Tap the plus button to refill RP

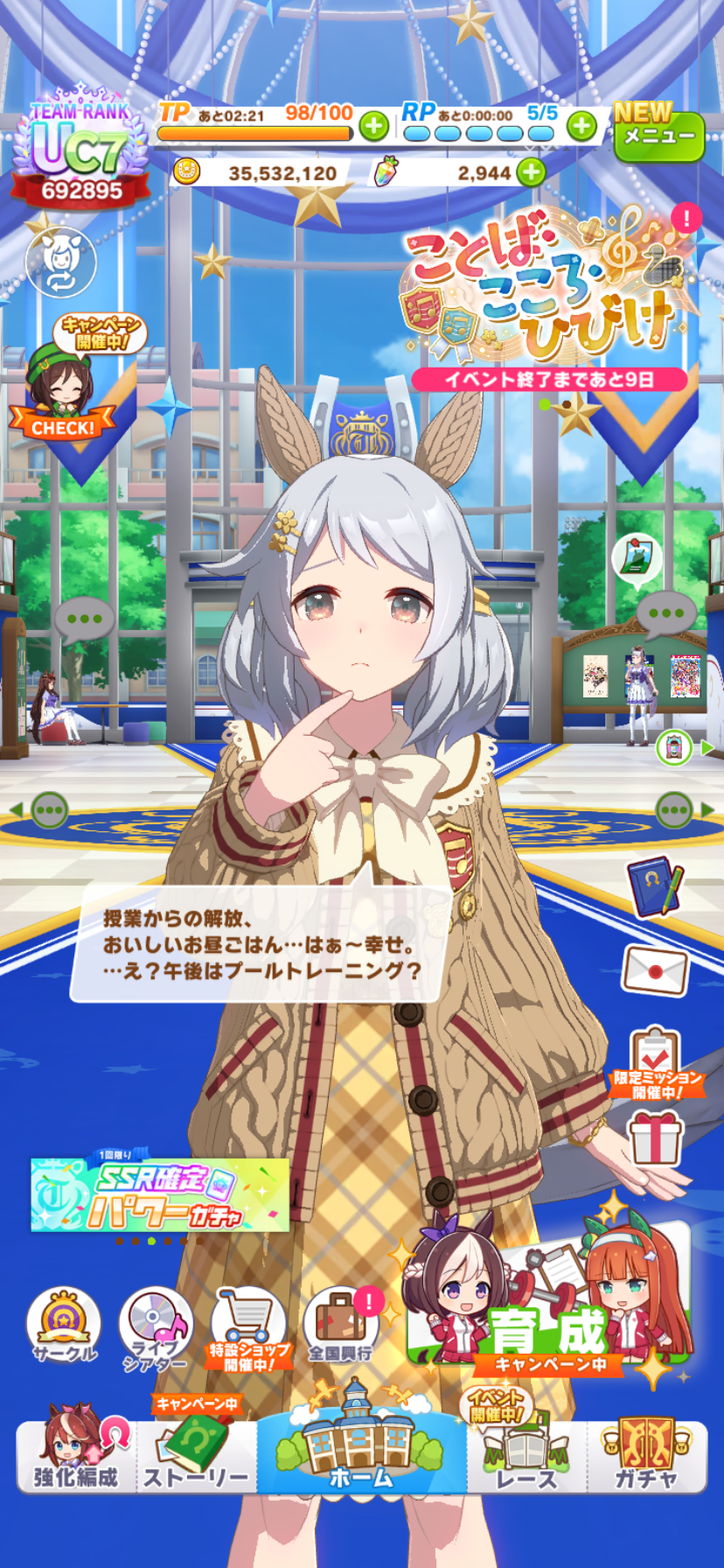point(581,127)
